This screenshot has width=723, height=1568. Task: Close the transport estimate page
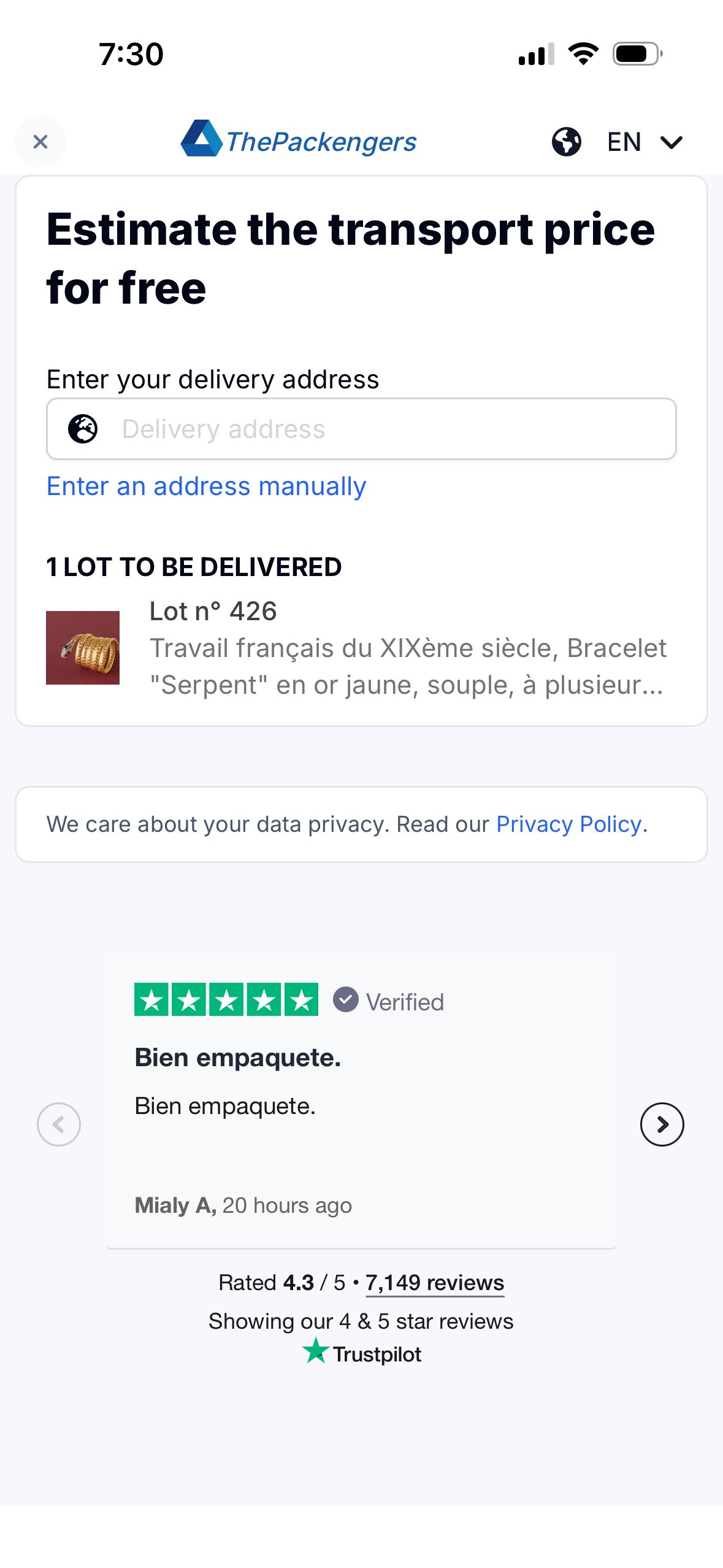point(40,142)
